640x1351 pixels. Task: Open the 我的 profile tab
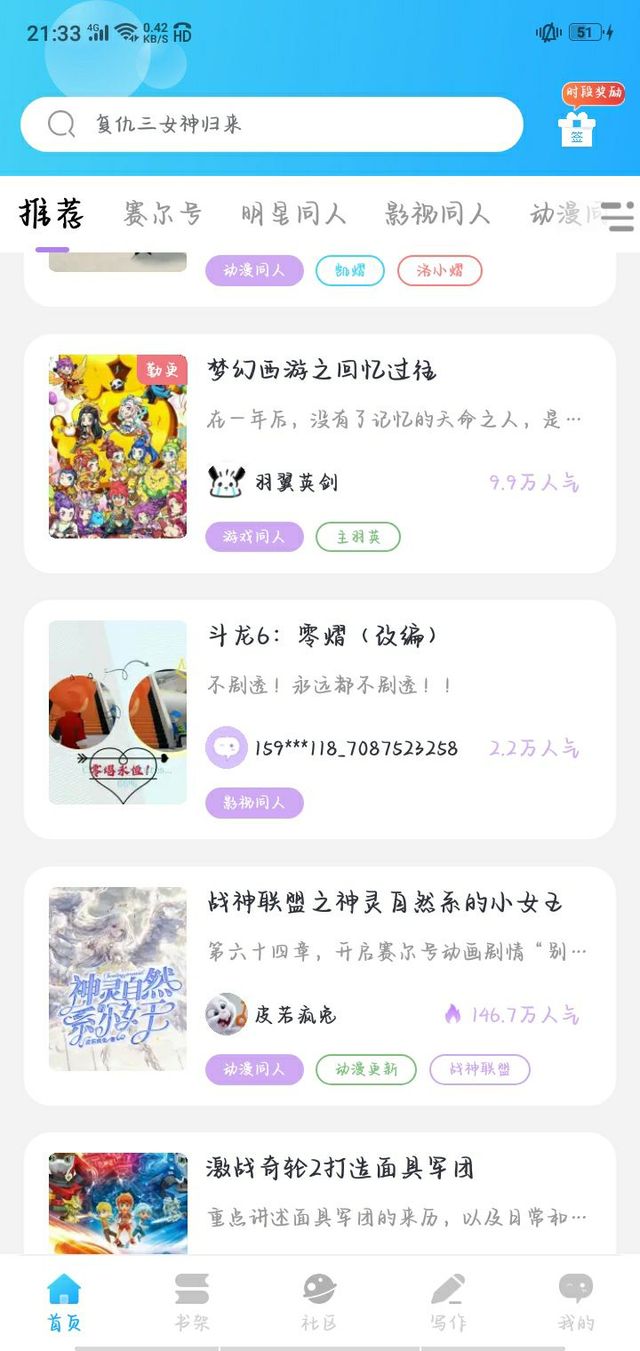[x=576, y=1301]
